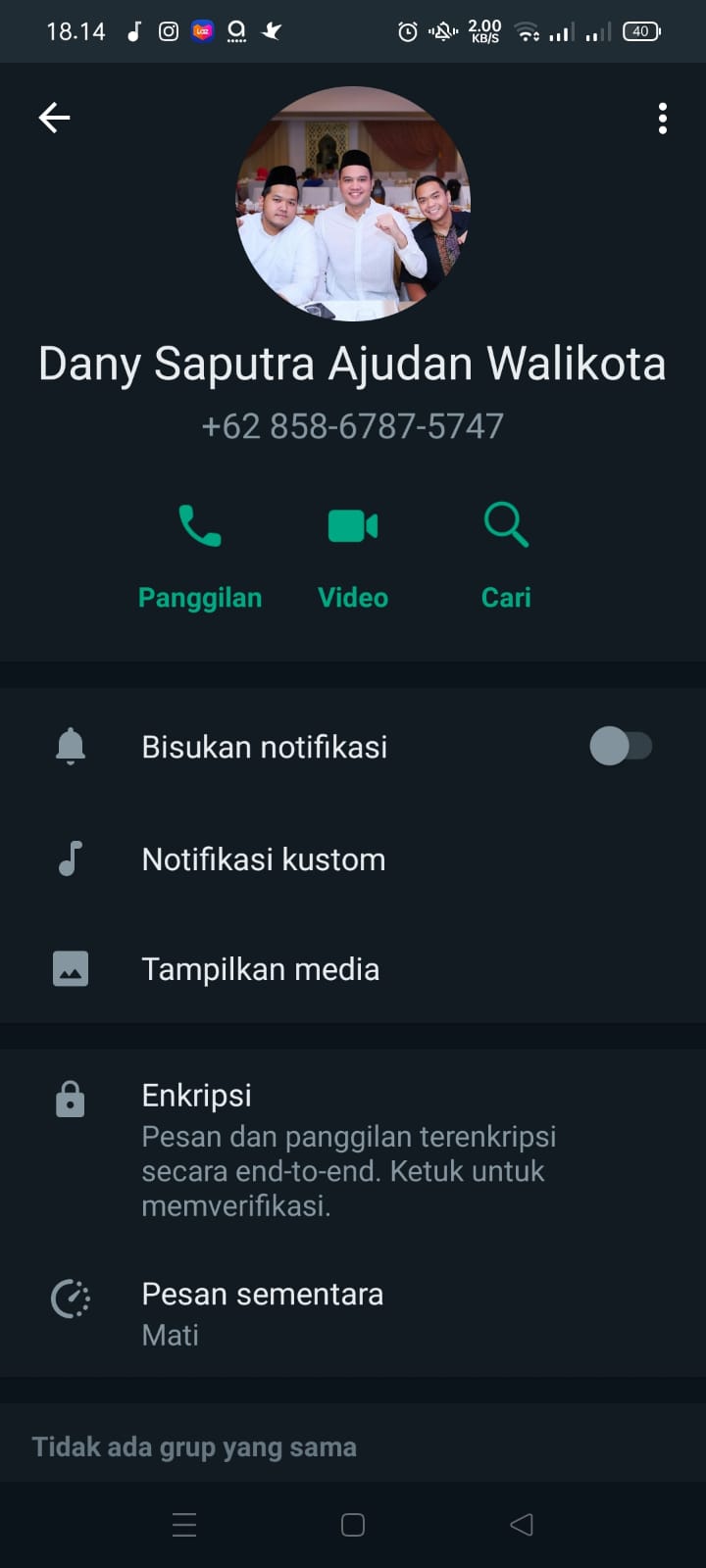Viewport: 706px width, 1568px height.
Task: Toggle the Bisukan notifikasi switch
Action: [x=620, y=747]
